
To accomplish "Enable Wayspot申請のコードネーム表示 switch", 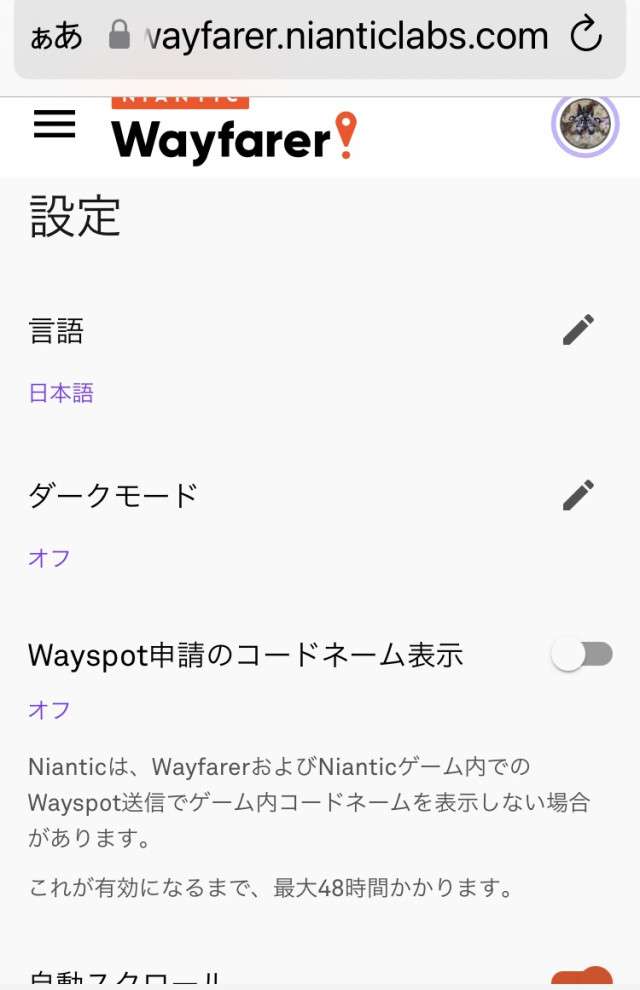I will pos(583,655).
